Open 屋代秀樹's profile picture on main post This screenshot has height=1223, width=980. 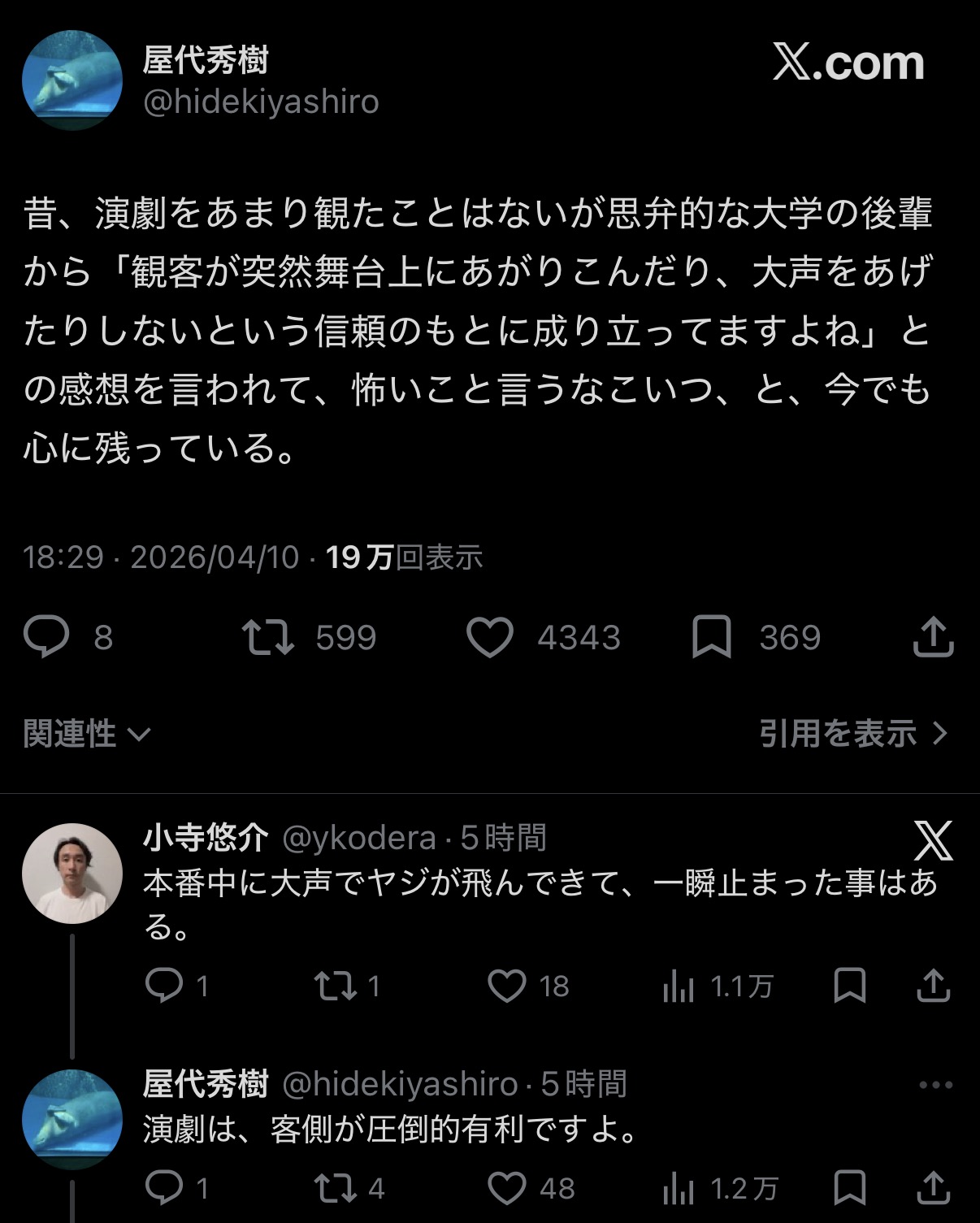click(x=72, y=80)
